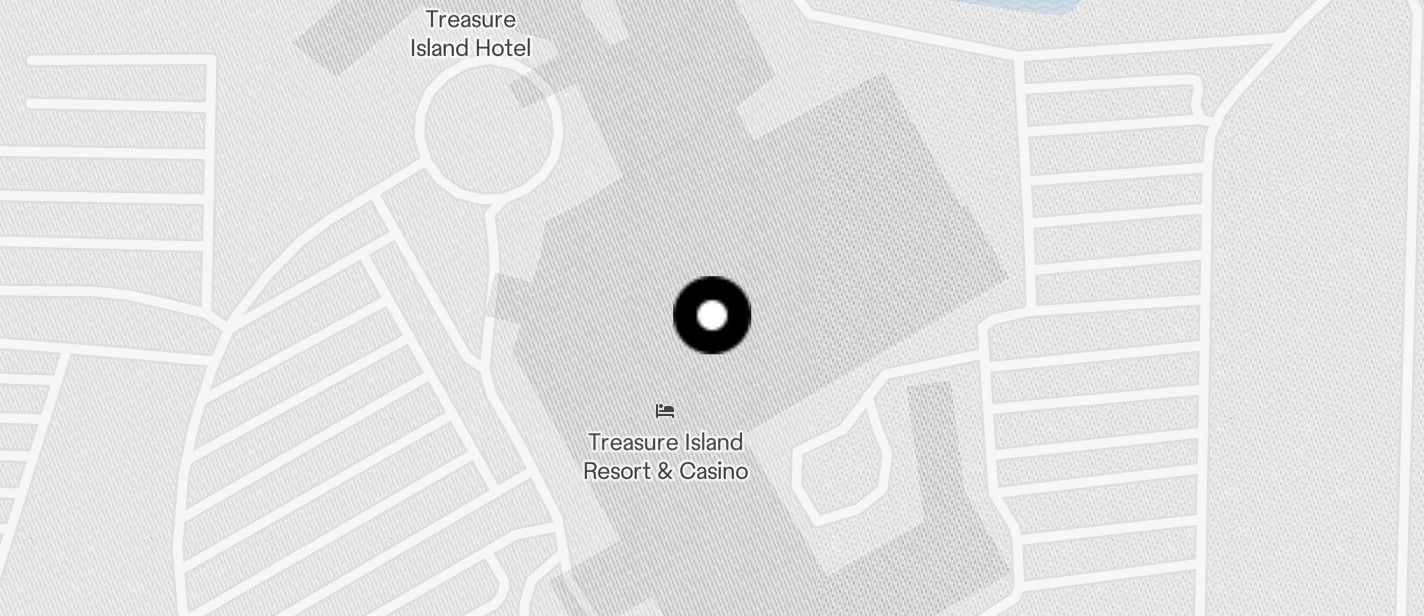Open Treasure Island Resort & Casino place label

coord(666,456)
